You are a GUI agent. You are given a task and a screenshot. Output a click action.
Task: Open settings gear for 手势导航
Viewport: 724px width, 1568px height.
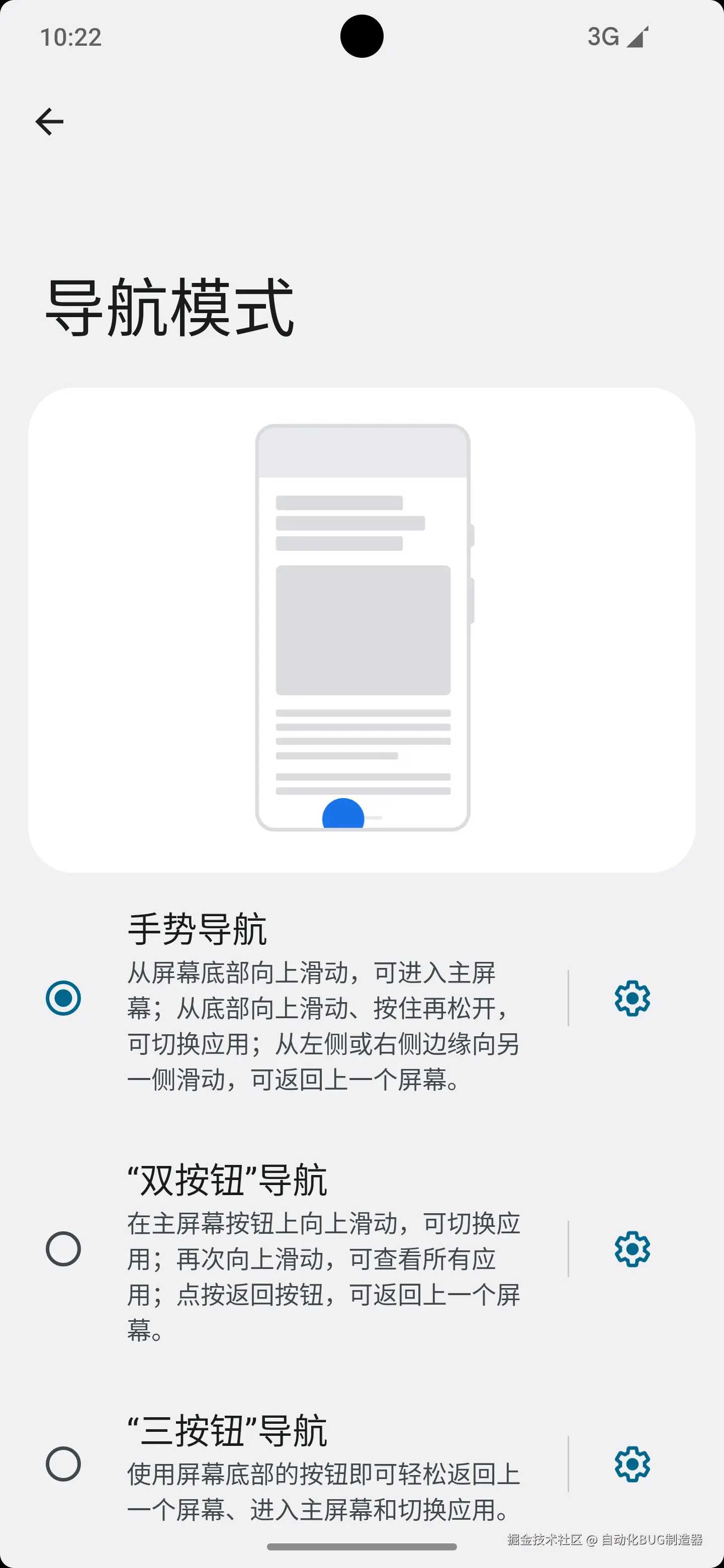tap(631, 998)
